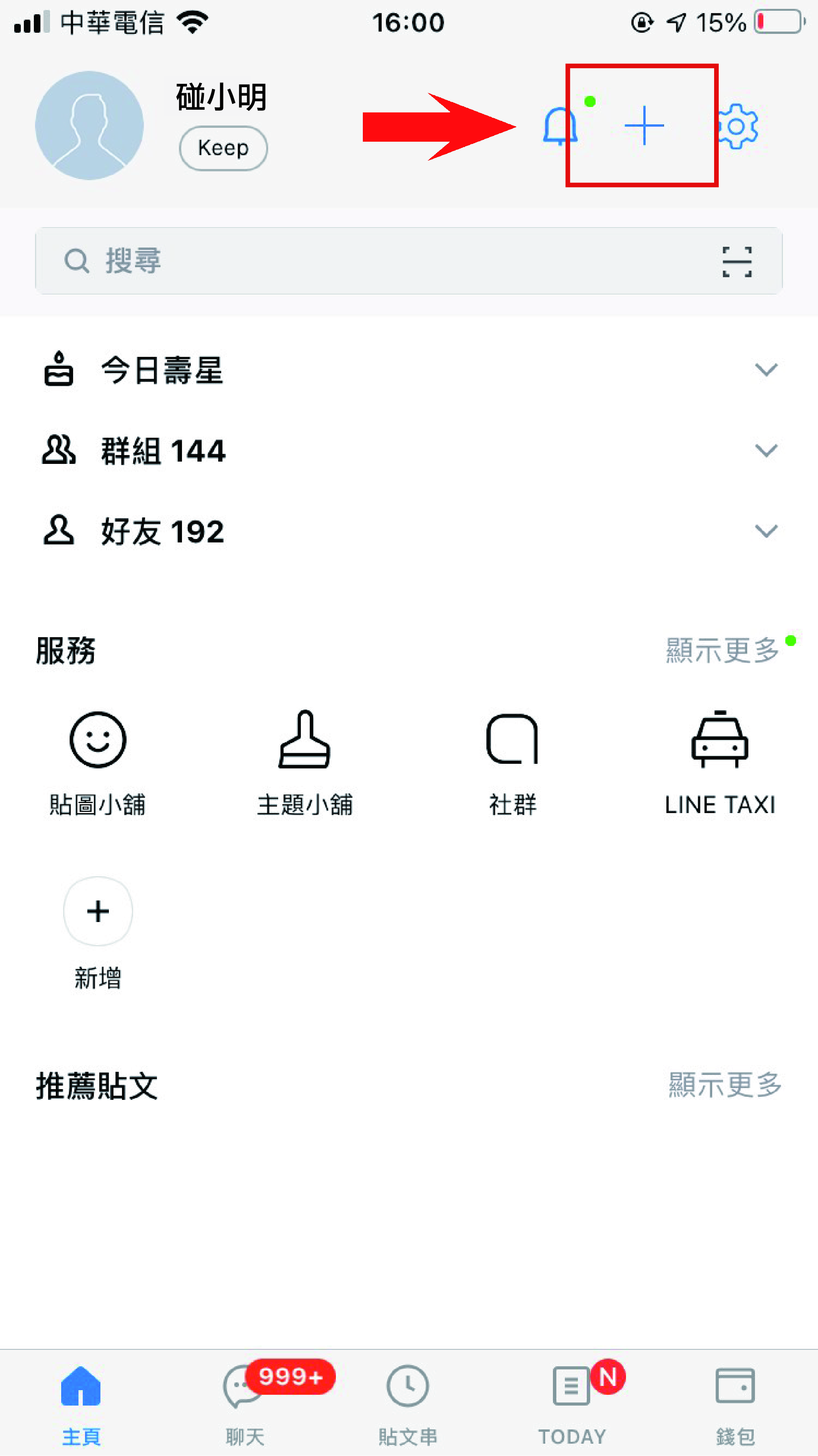Open 貼圖小舖 sticker shop
The width and height of the screenshot is (818, 1456).
tap(97, 763)
